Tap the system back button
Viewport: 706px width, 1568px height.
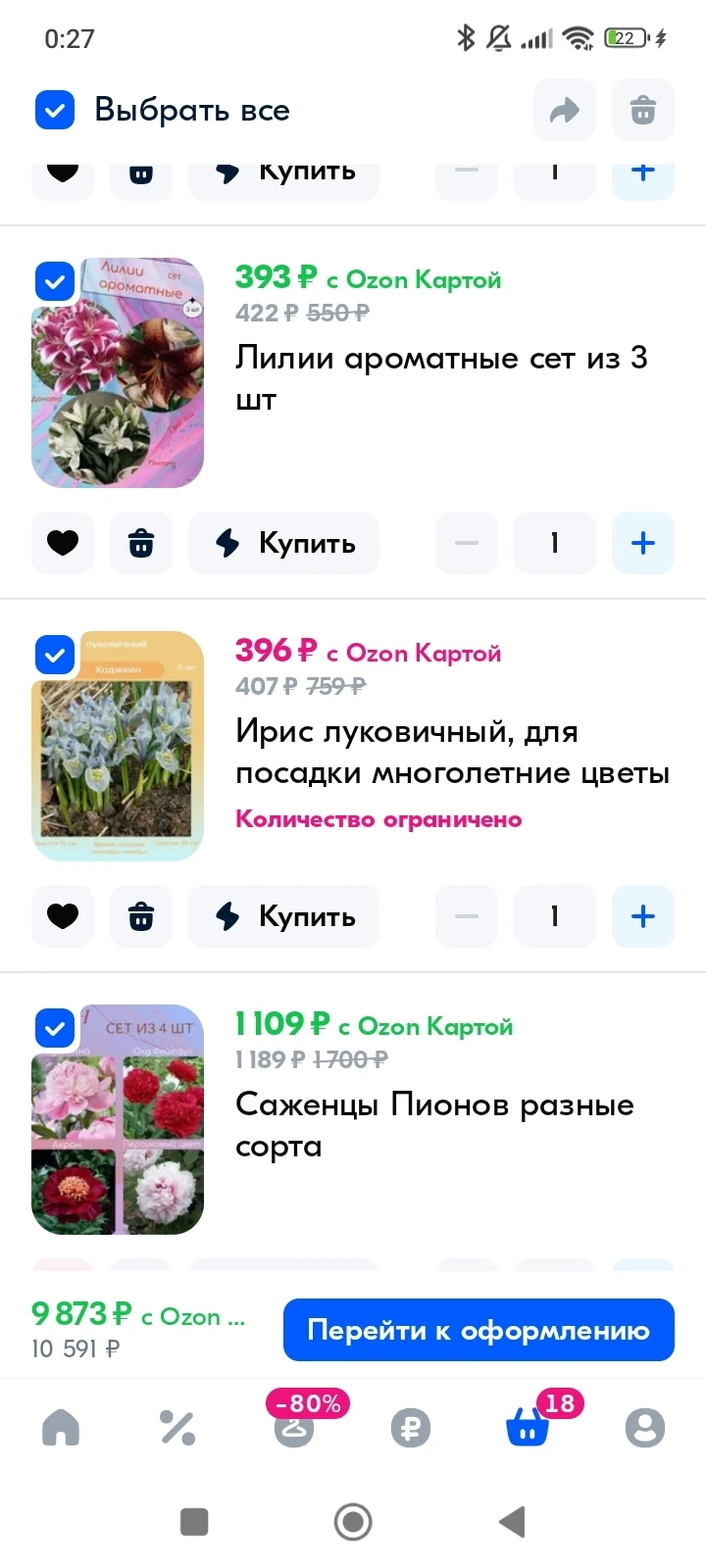(x=512, y=1522)
